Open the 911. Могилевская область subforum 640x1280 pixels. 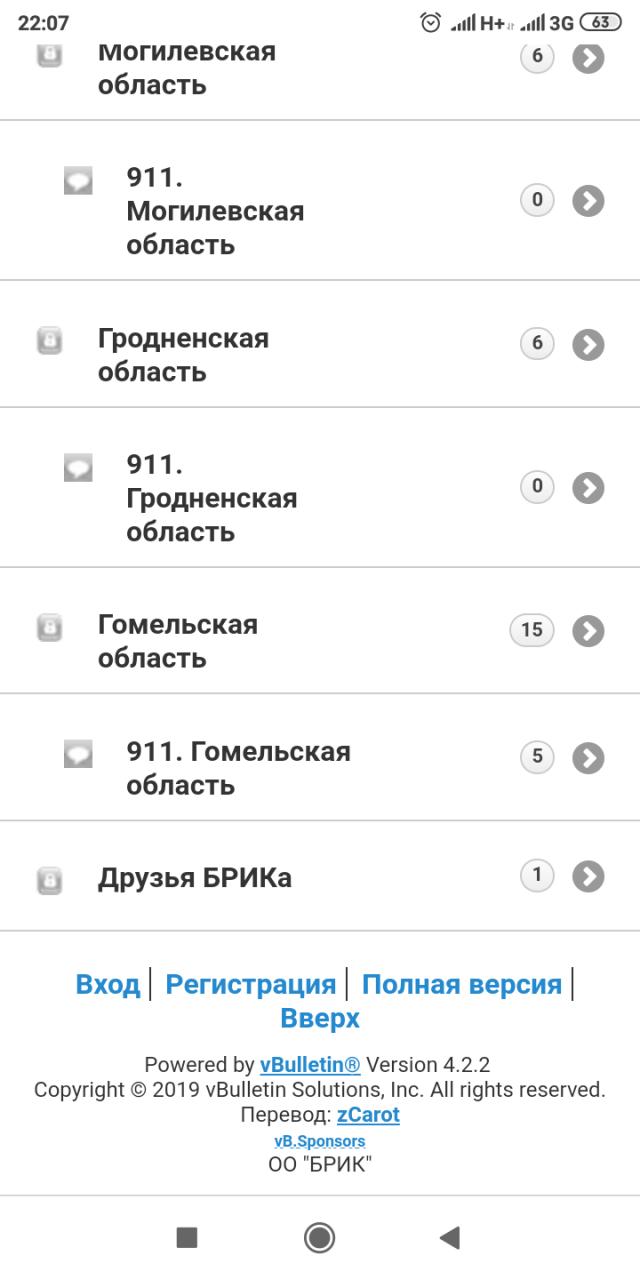(x=214, y=211)
